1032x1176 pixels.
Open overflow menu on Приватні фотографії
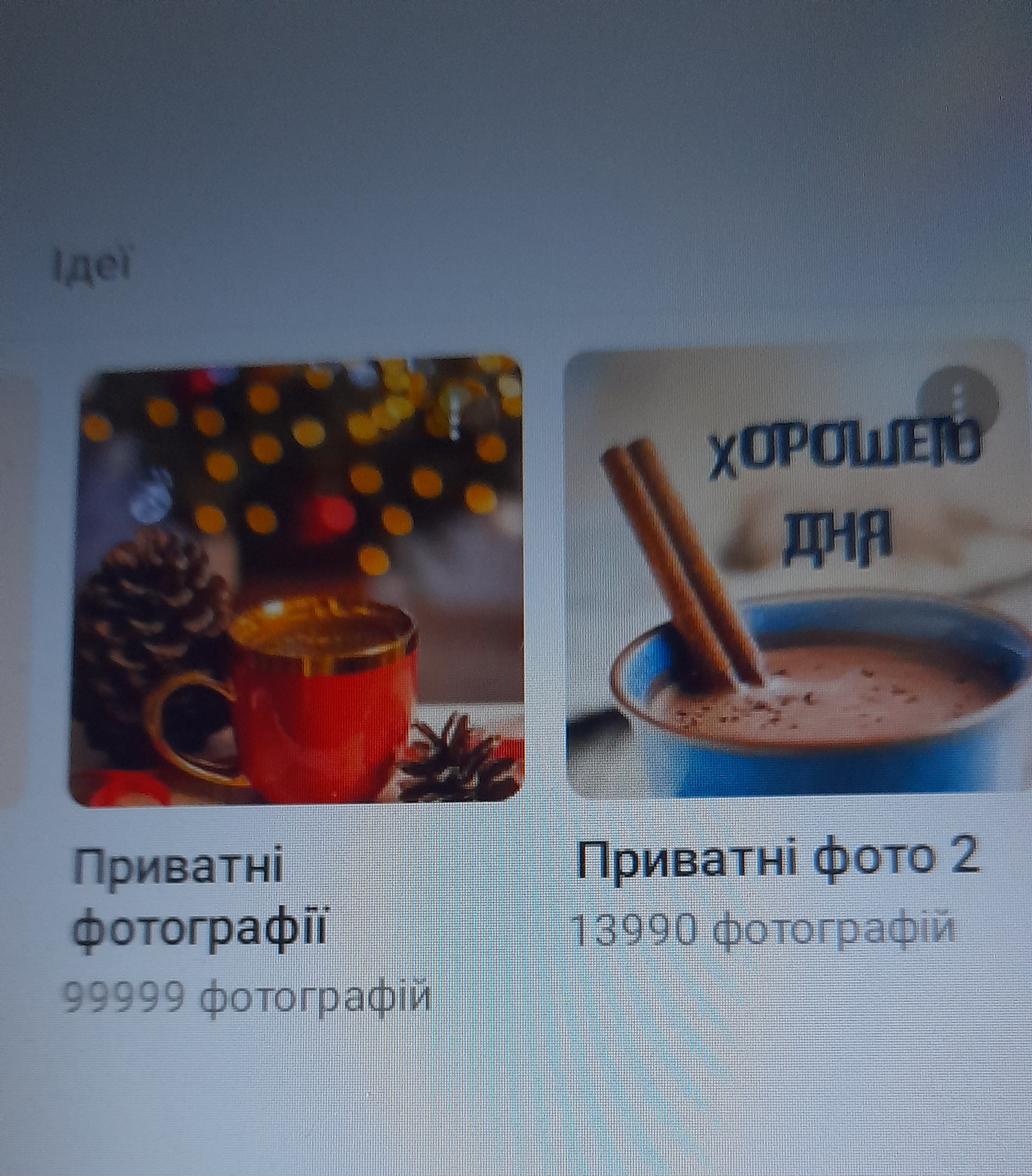(x=455, y=415)
